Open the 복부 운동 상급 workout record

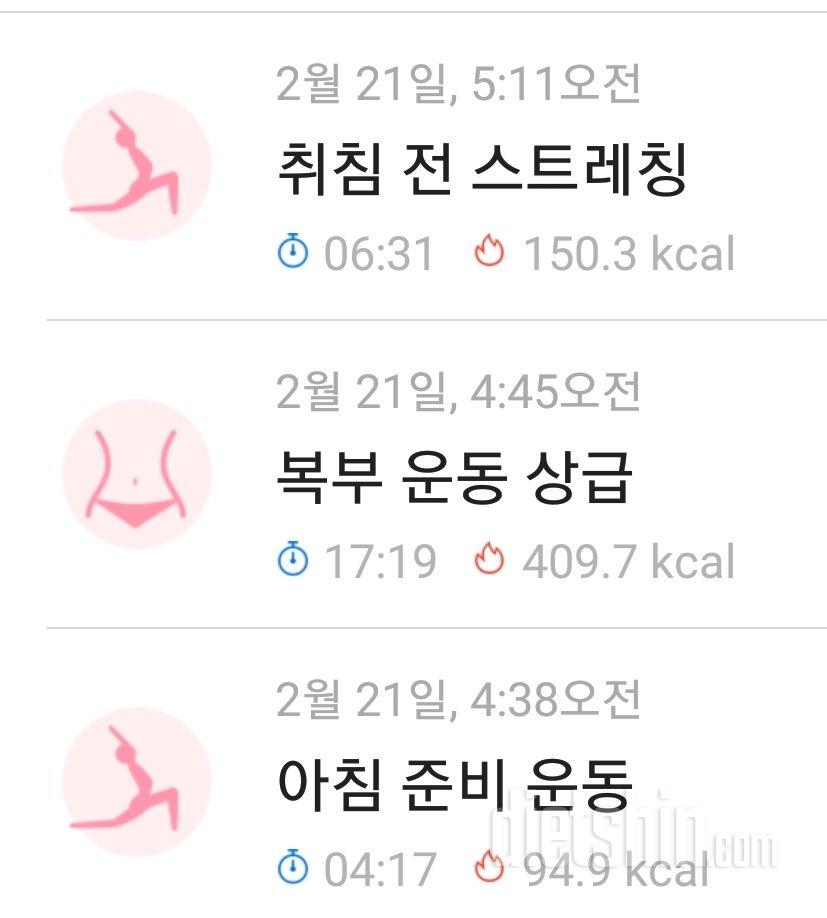pyautogui.click(x=454, y=478)
